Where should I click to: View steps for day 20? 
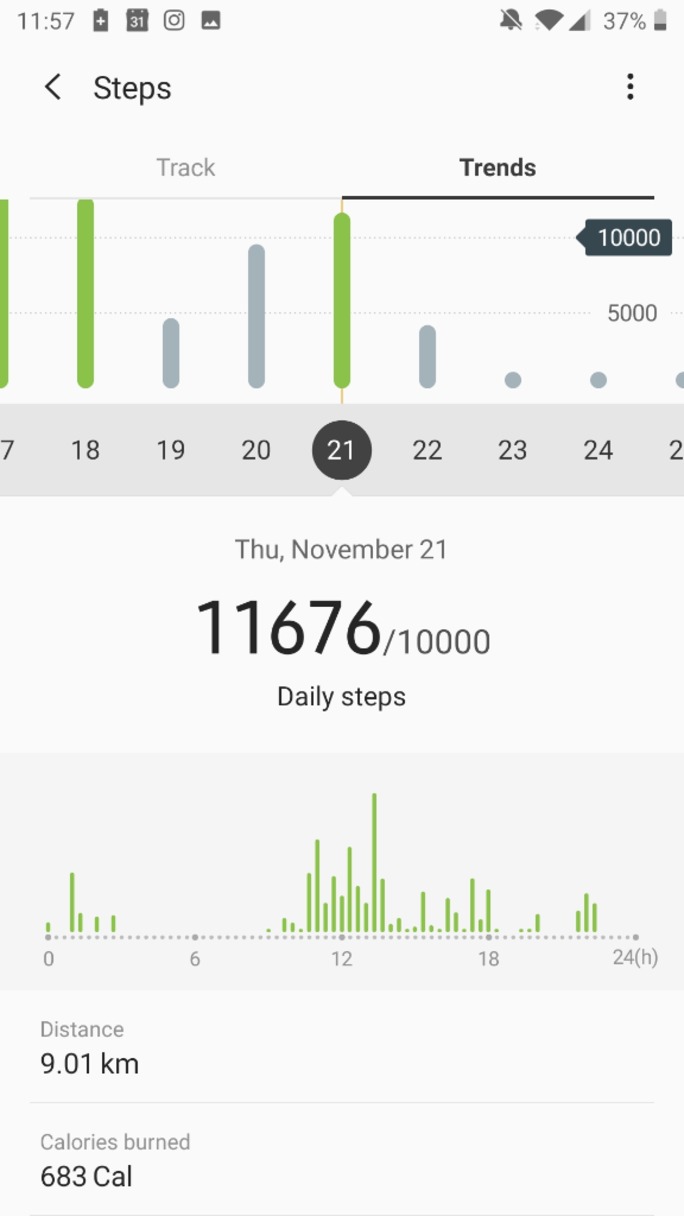(256, 450)
